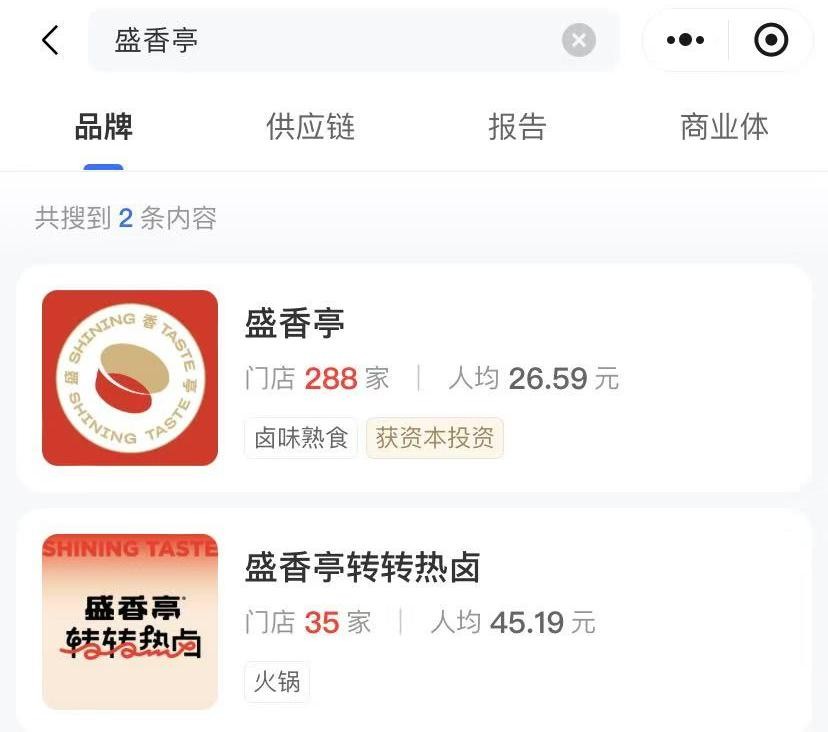Close the mini program via the circle icon

770,40
